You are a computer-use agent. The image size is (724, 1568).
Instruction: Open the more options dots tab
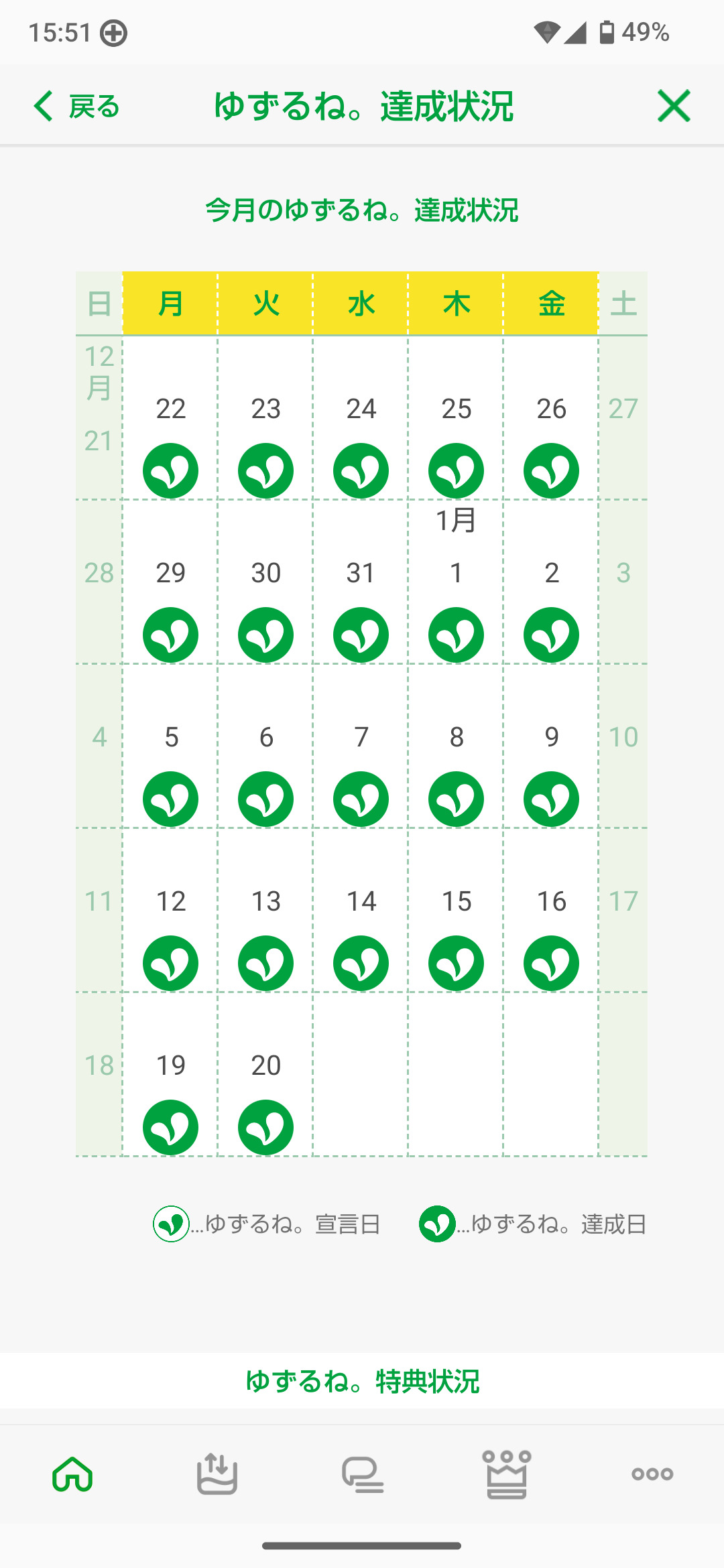652,1474
